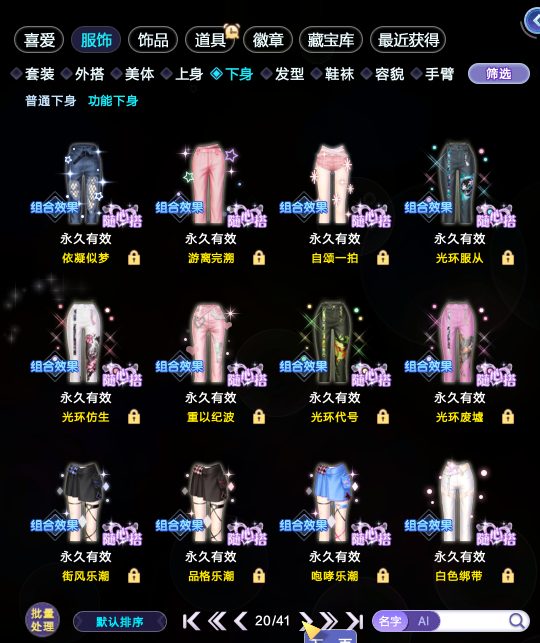This screenshot has height=643, width=540.
Task: Jump to the last page
Action: point(355,621)
